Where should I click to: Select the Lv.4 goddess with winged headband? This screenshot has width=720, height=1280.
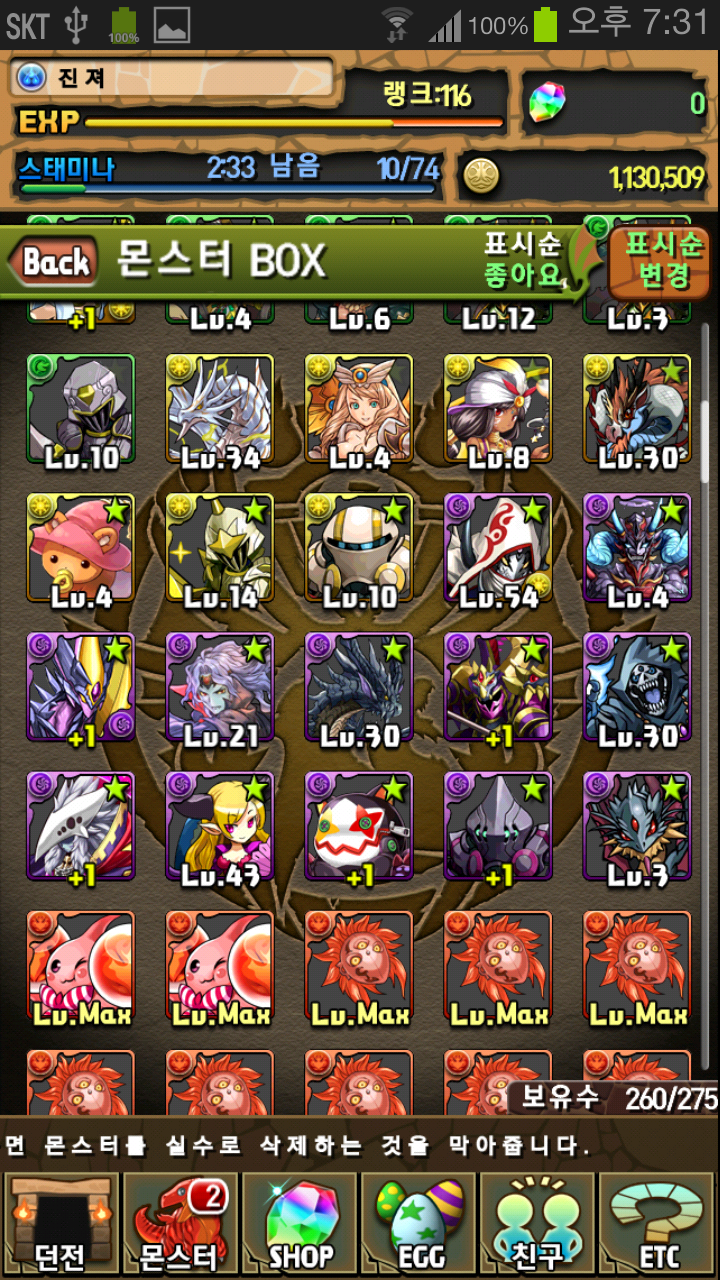pyautogui.click(x=358, y=409)
